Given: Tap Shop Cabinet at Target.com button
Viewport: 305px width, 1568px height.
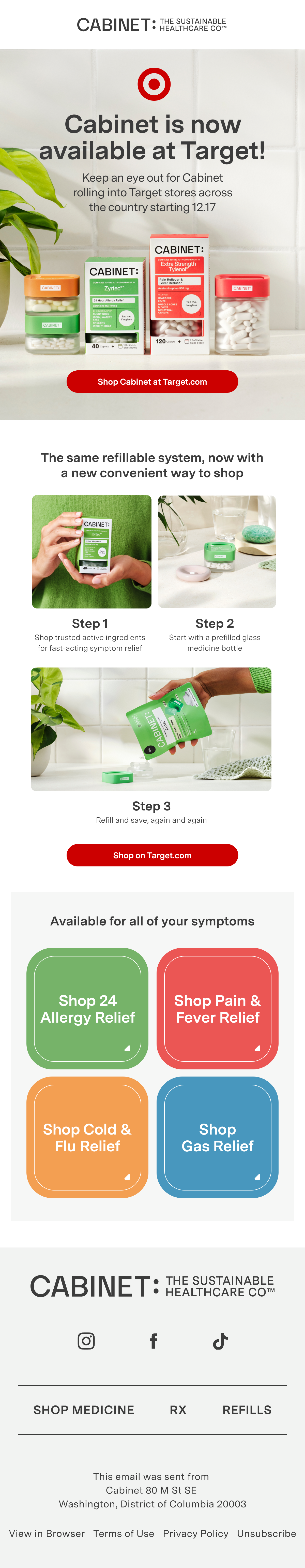Looking at the screenshot, I should tap(152, 382).
